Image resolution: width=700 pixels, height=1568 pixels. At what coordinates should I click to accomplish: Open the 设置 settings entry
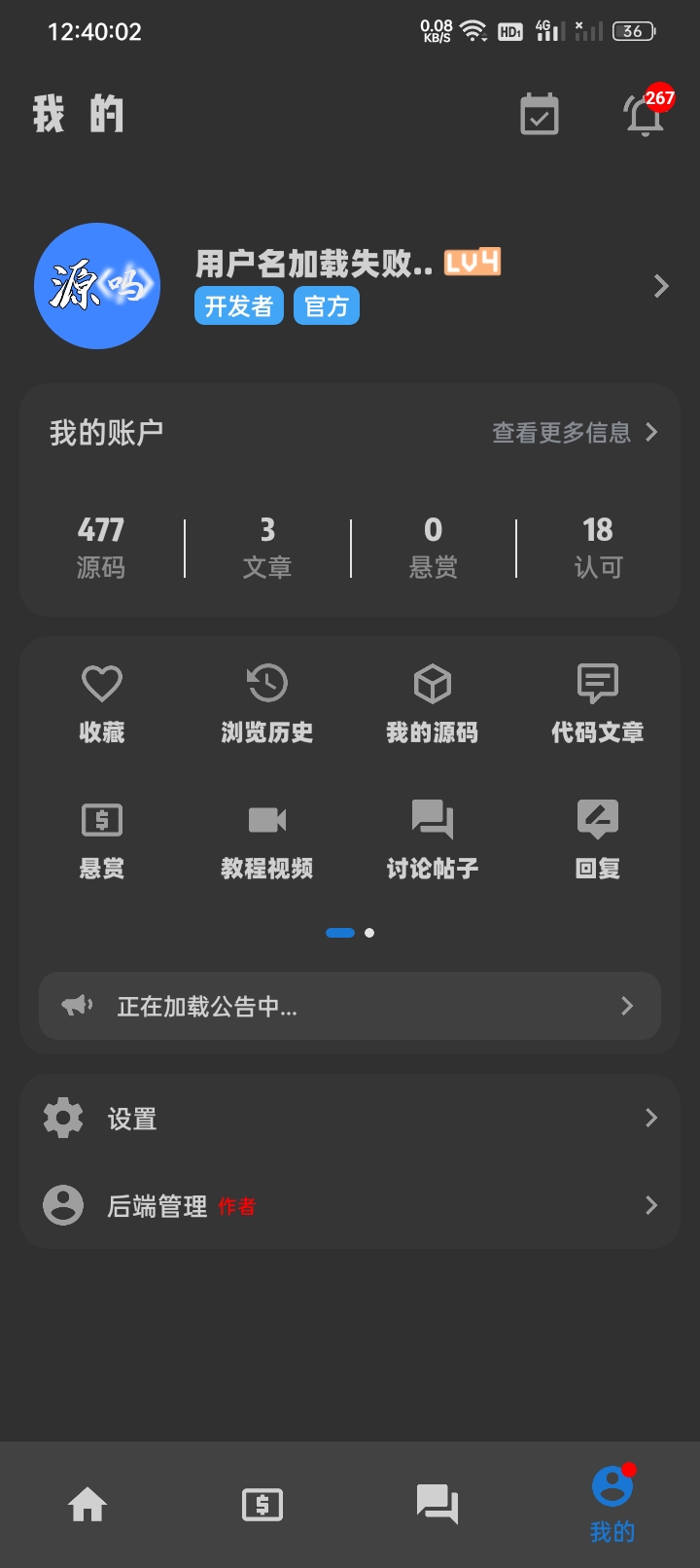350,1118
